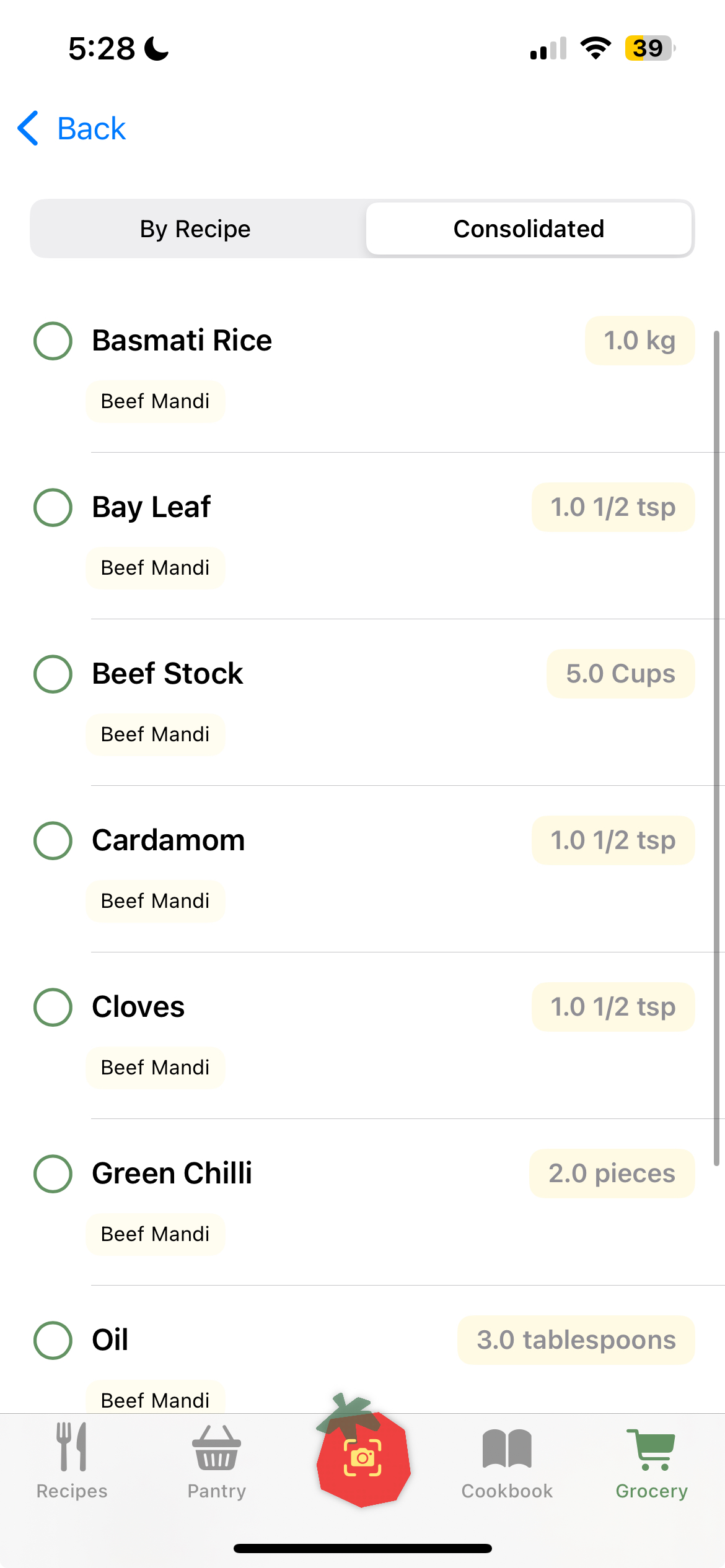Image resolution: width=725 pixels, height=1568 pixels.
Task: Open the Recipes tab
Action: pos(72,1461)
